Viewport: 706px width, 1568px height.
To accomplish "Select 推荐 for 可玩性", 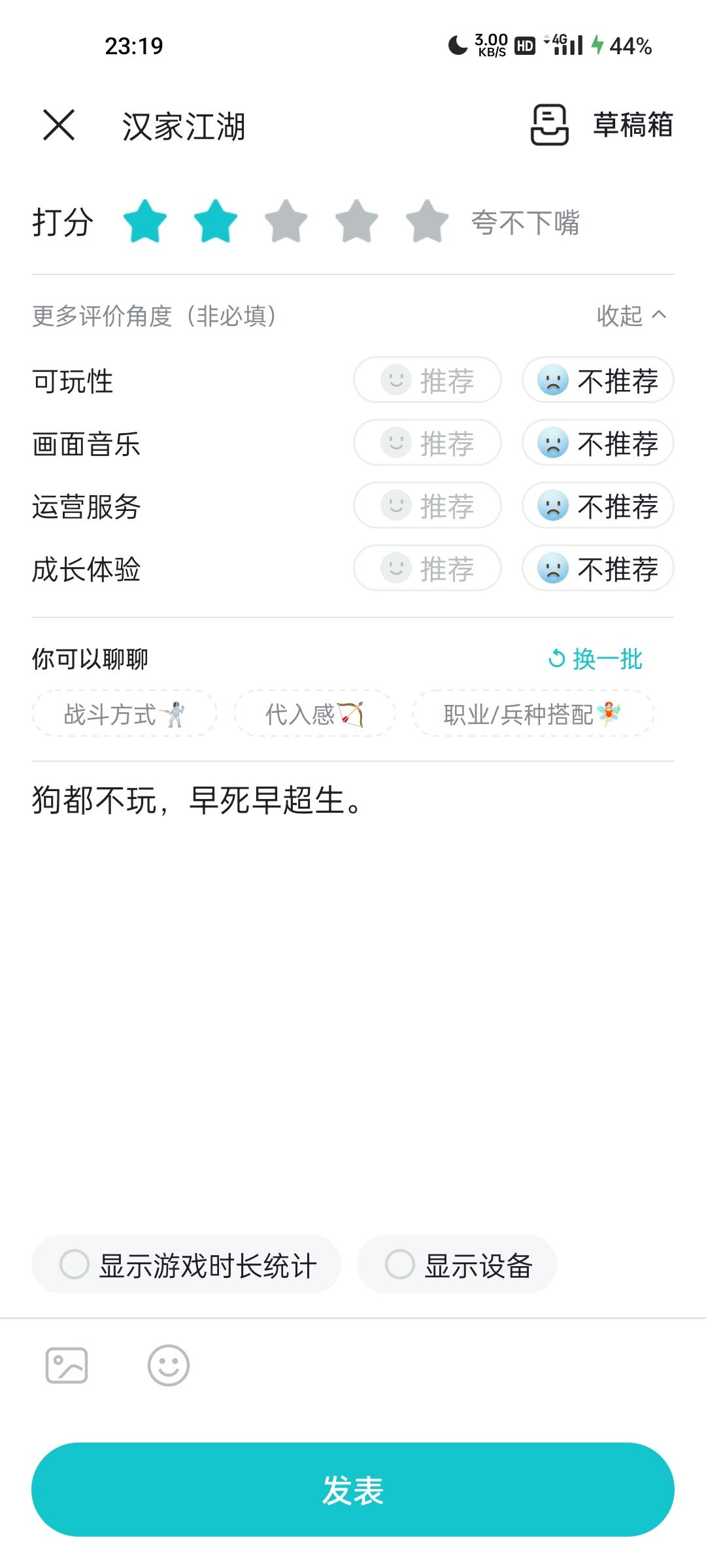I will [426, 381].
